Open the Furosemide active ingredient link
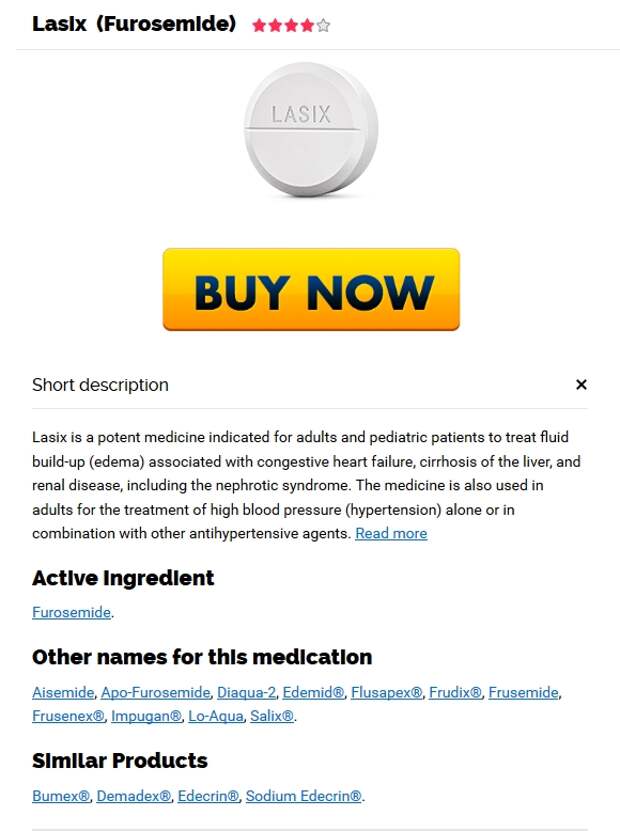 pyautogui.click(x=71, y=613)
